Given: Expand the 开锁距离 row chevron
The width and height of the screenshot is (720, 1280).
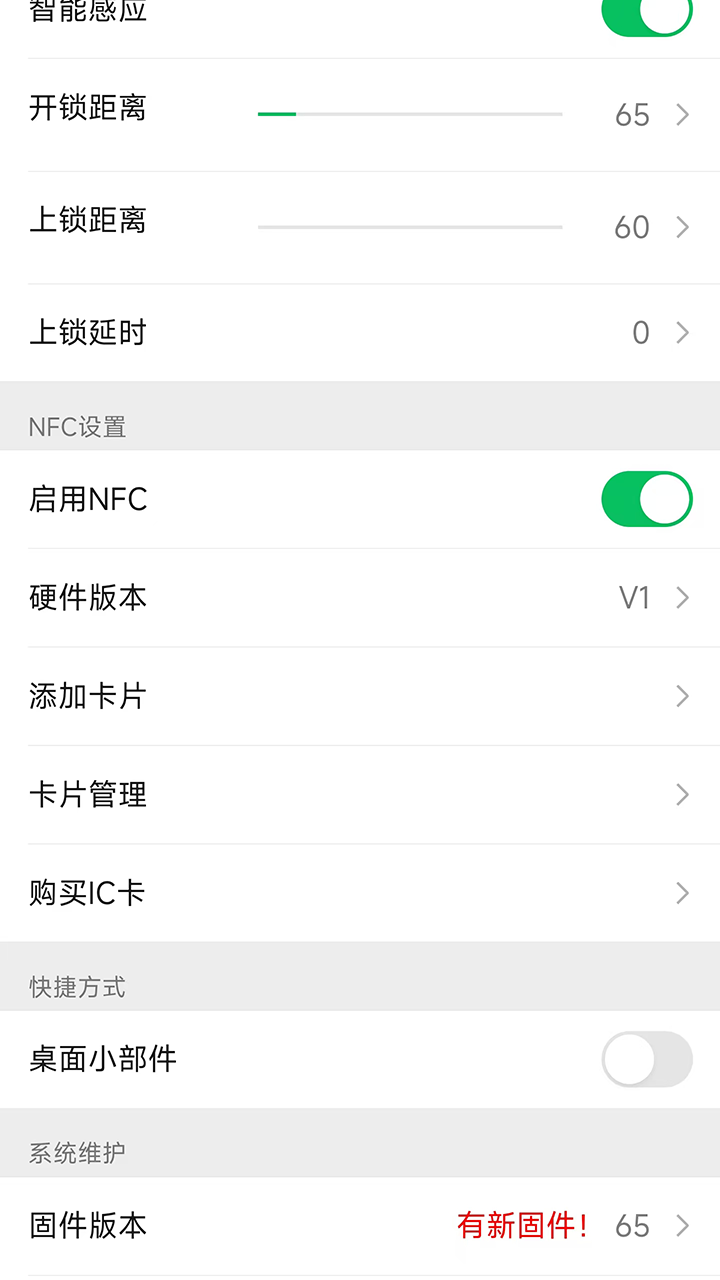Looking at the screenshot, I should (682, 113).
